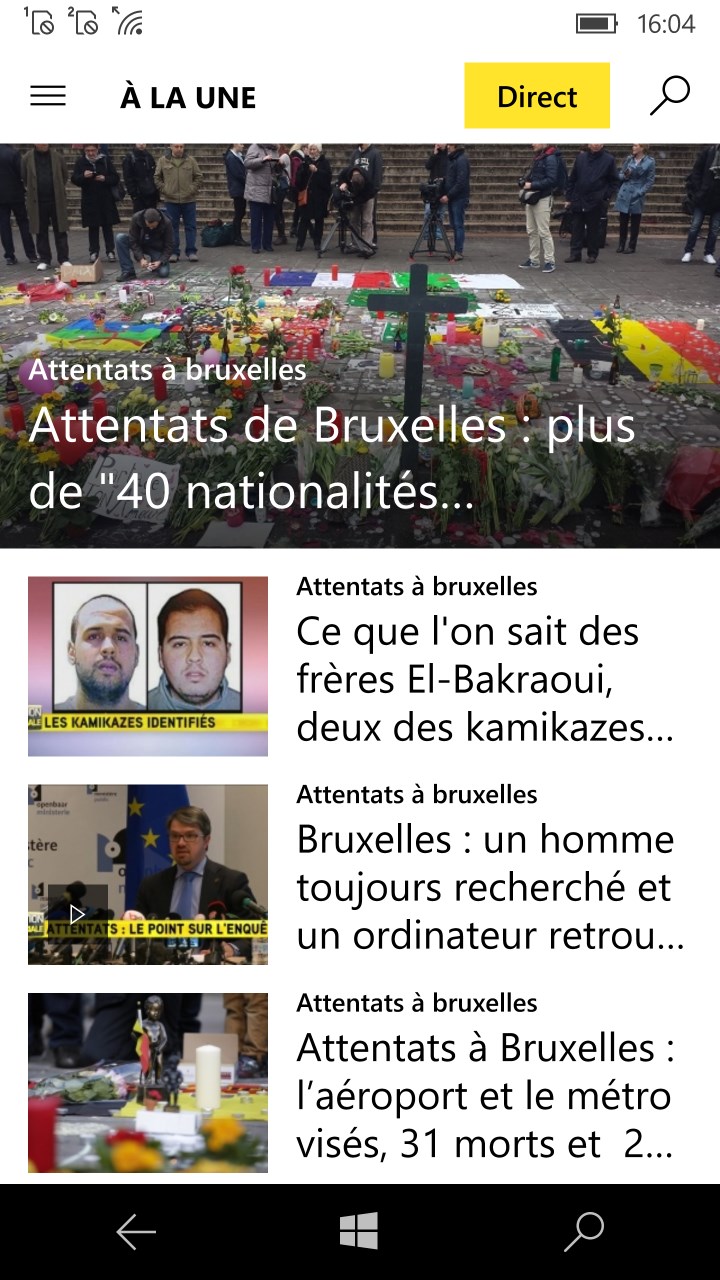Viewport: 720px width, 1280px height.
Task: Open the headline about "40 nationalités"
Action: [332, 459]
